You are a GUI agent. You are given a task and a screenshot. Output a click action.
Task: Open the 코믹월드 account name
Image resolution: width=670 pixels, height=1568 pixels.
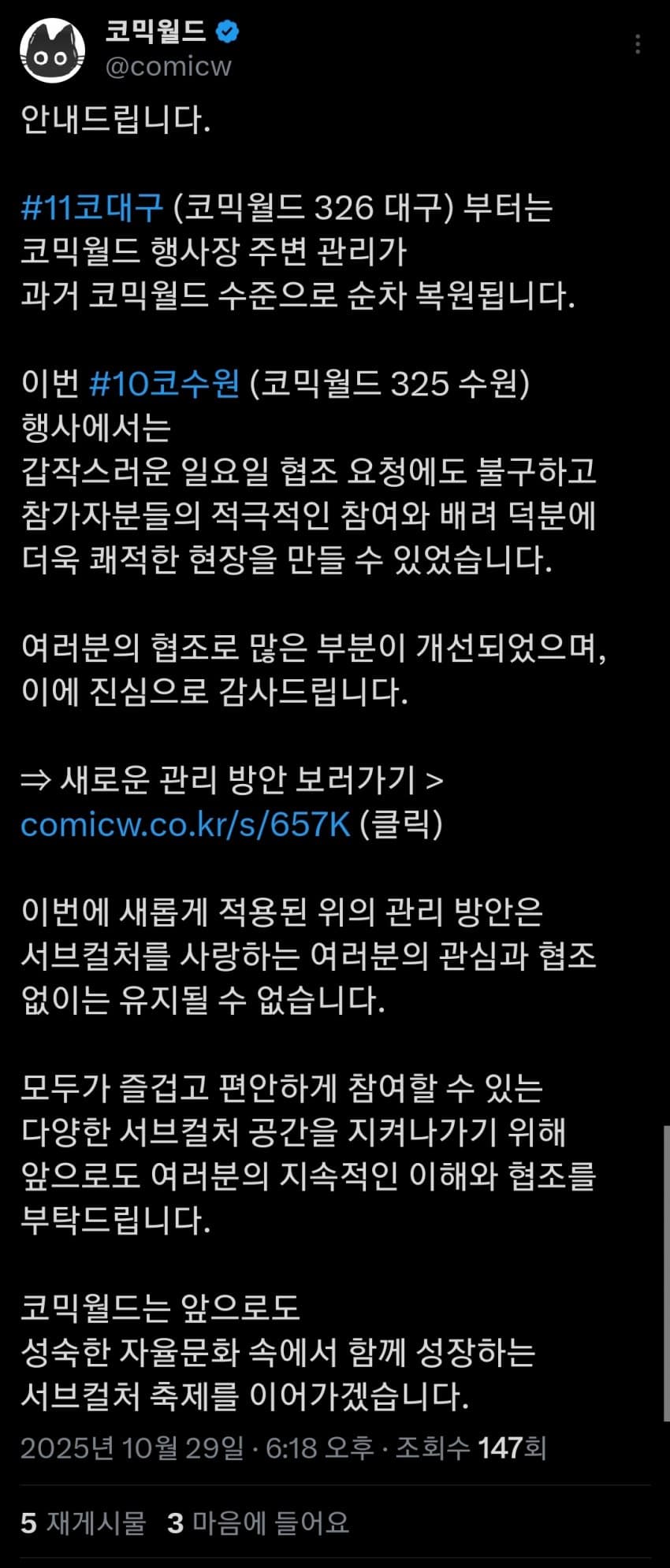click(x=155, y=32)
